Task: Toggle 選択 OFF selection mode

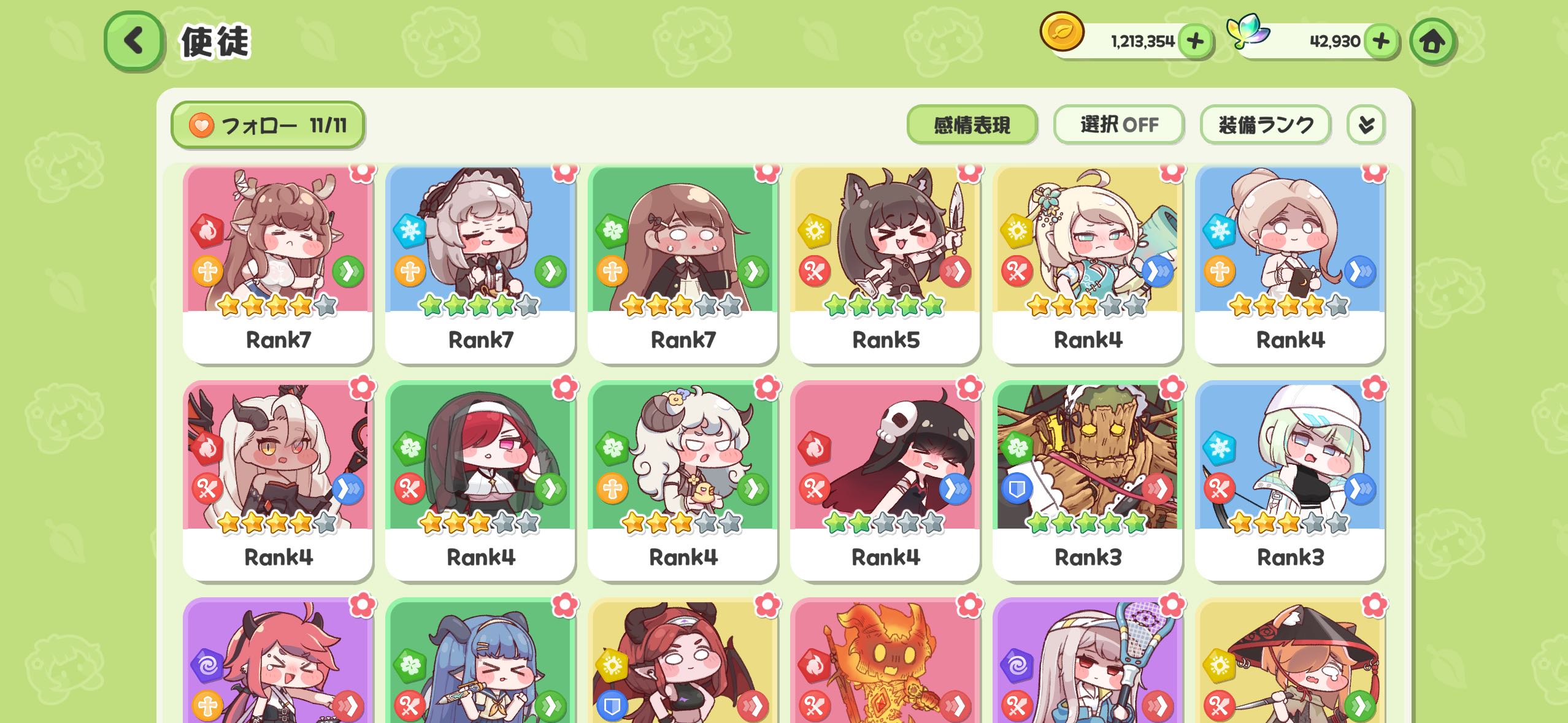Action: pos(1118,125)
